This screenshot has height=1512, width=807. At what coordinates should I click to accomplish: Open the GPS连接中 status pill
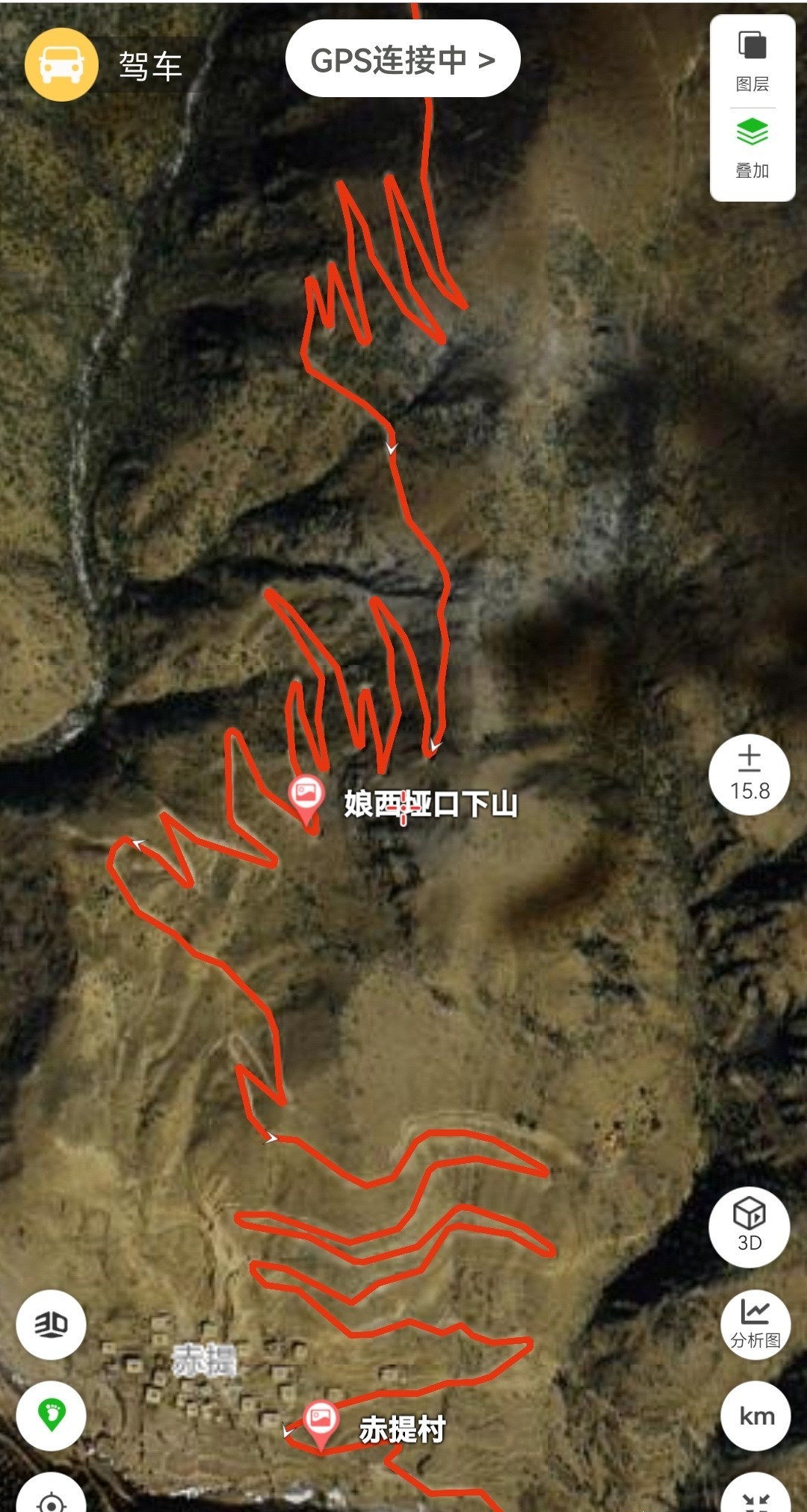pos(403,59)
